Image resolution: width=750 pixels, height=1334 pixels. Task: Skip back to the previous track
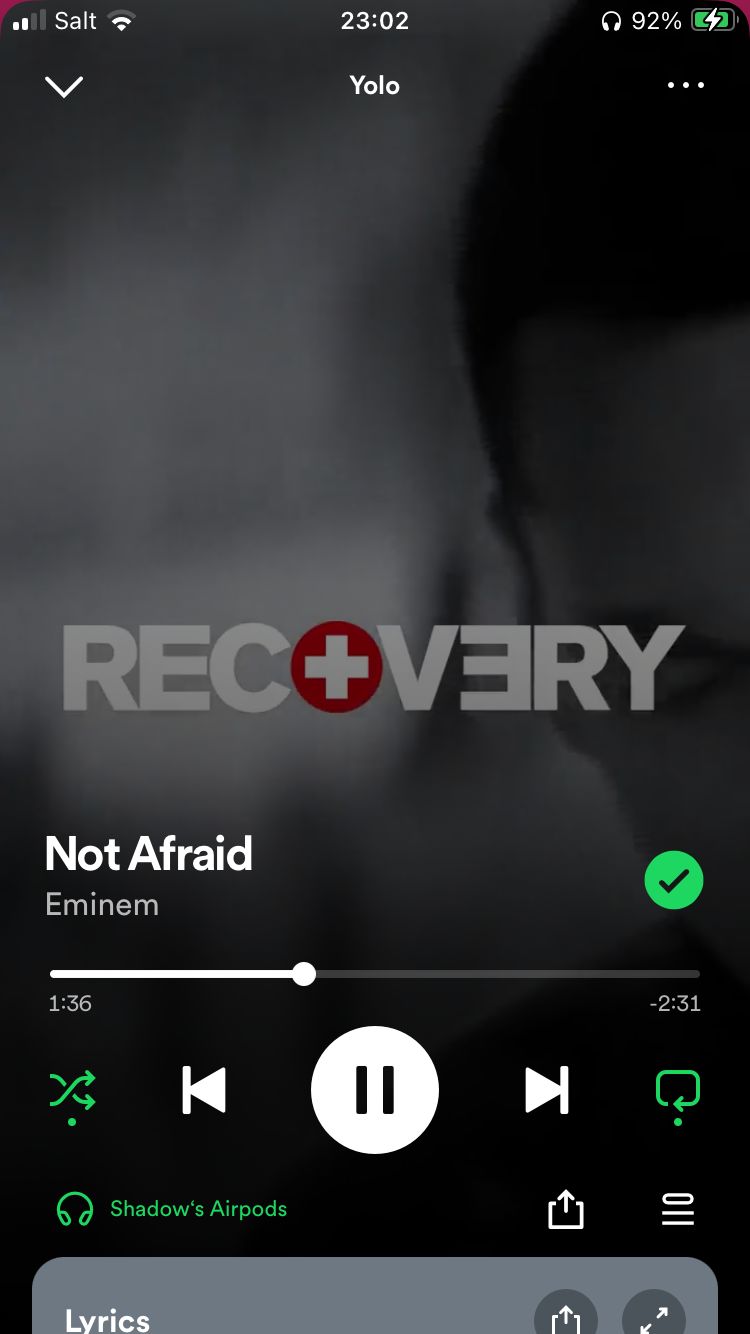point(204,1090)
